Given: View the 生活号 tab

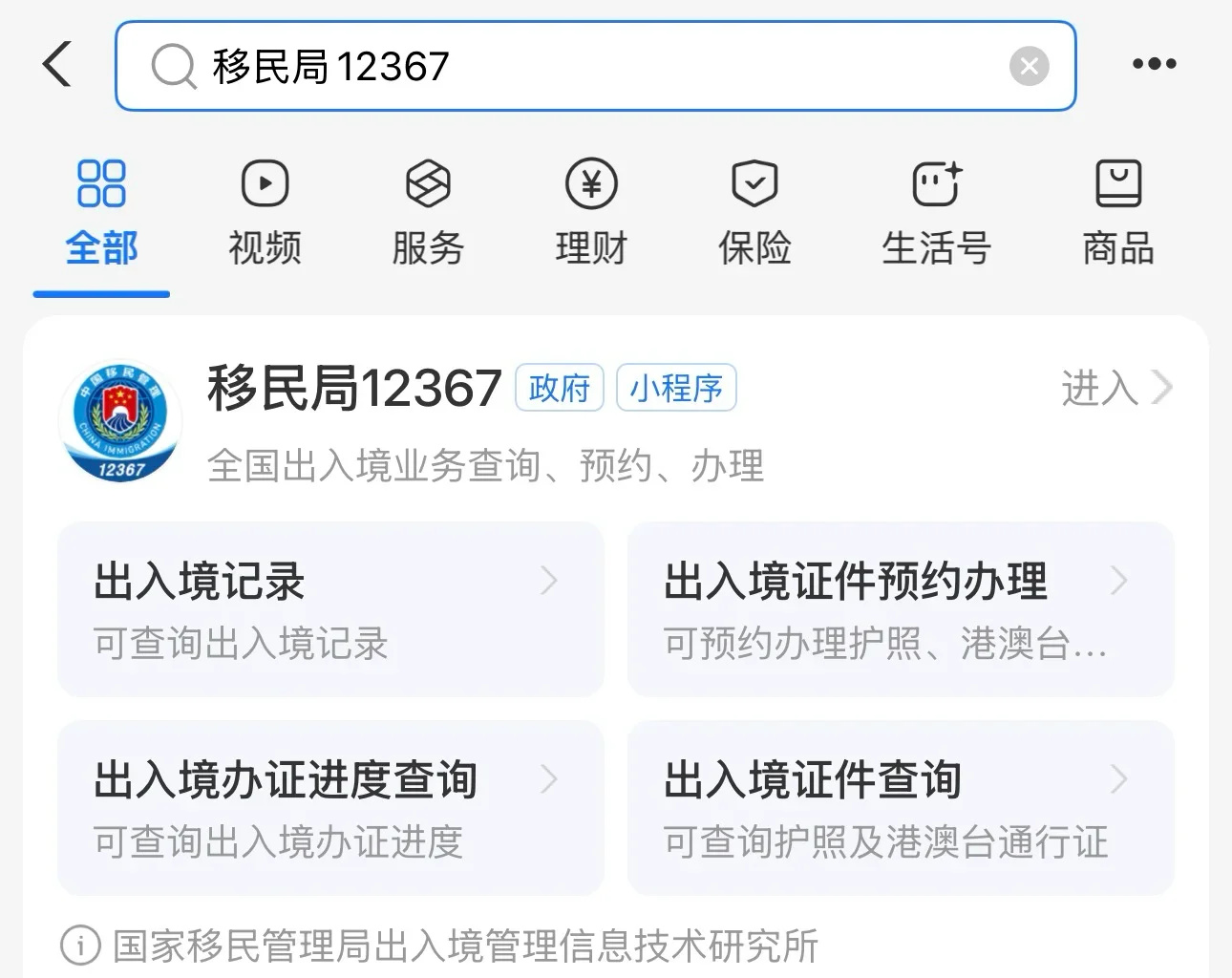Looking at the screenshot, I should pyautogui.click(x=936, y=215).
